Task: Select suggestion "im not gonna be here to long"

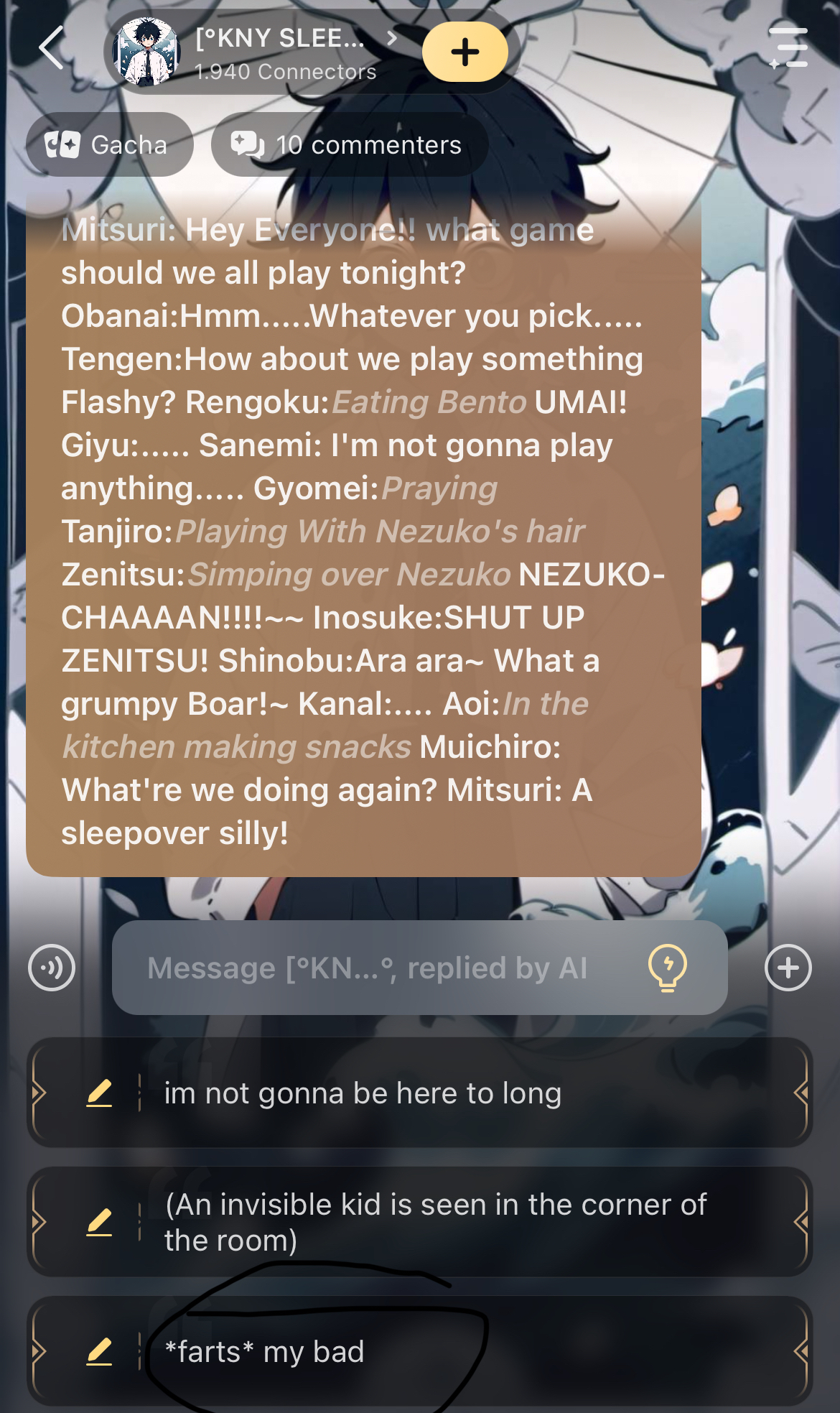Action: click(x=459, y=1093)
